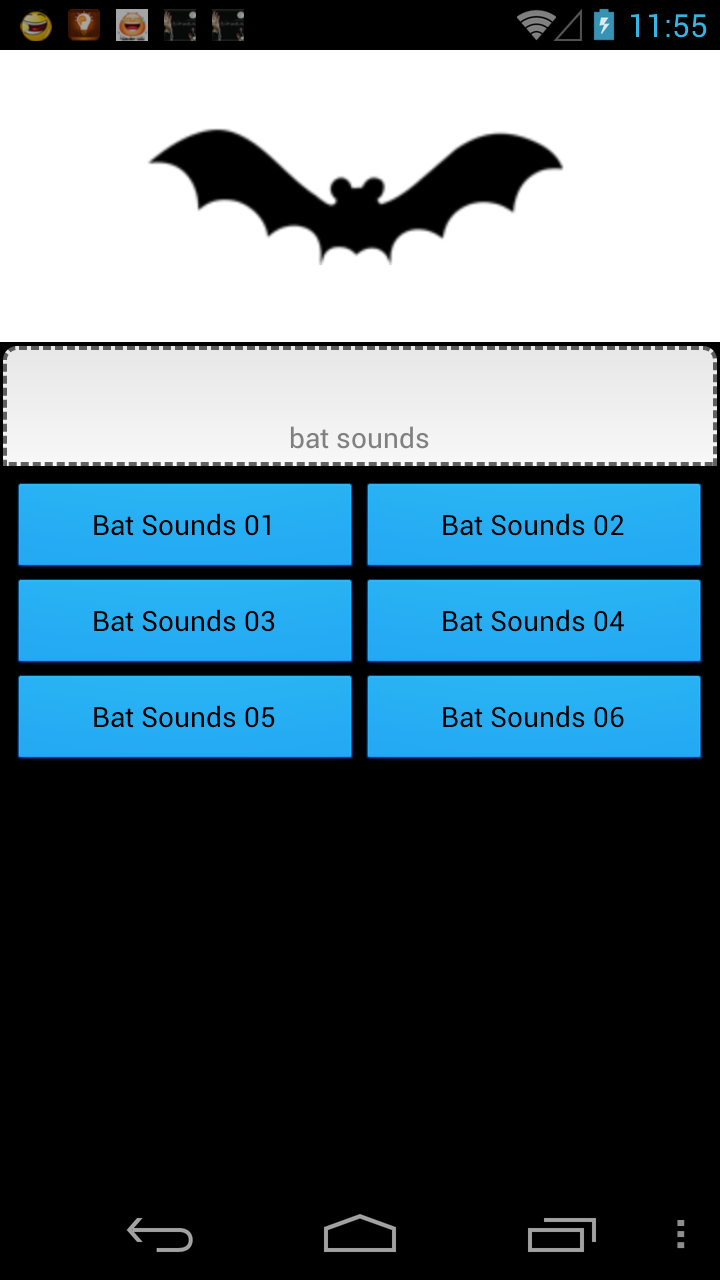
Task: Tap the Wi-Fi status icon
Action: tap(538, 24)
